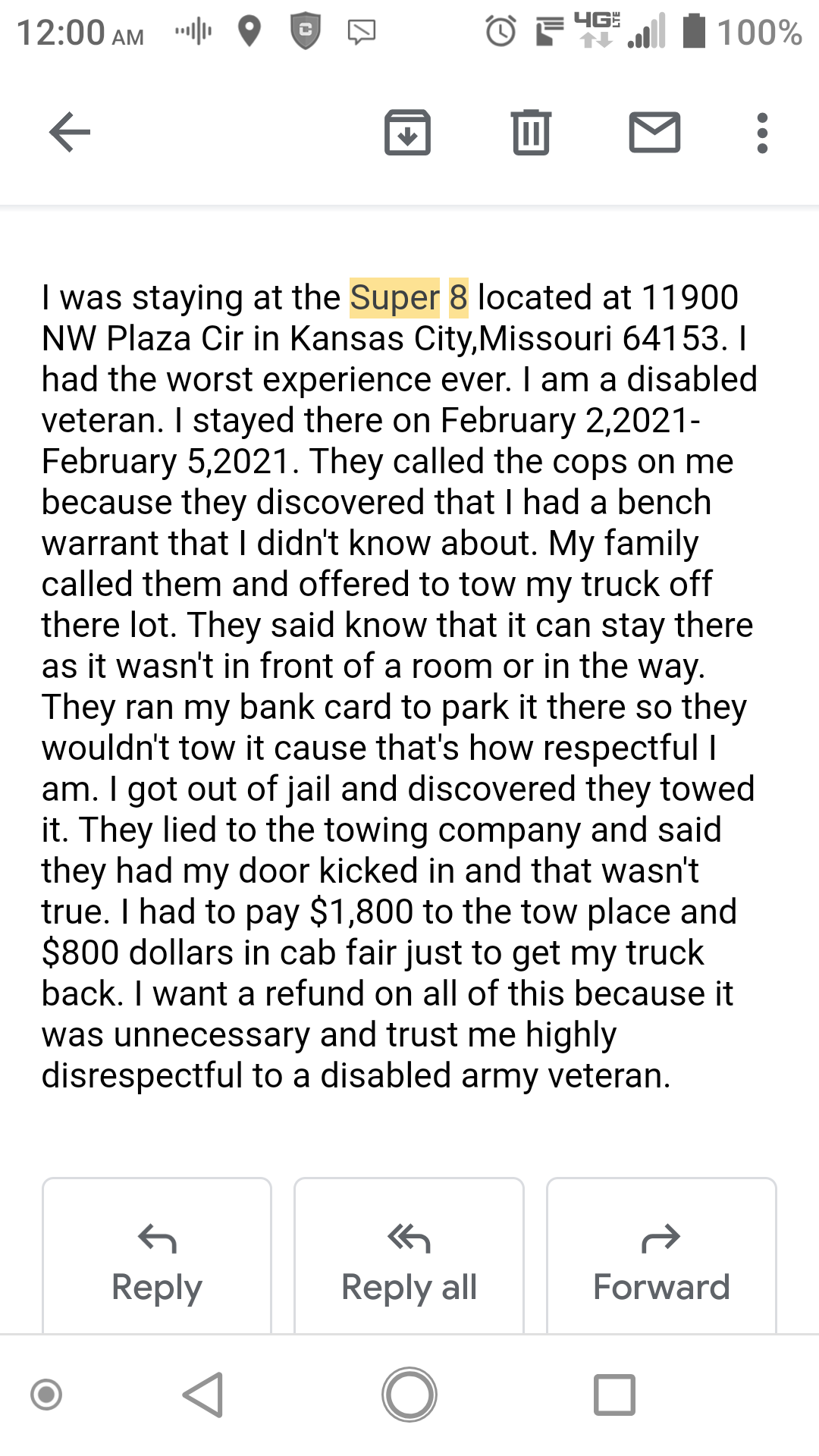Archive this email
This screenshot has height=1456, width=819.
click(407, 133)
